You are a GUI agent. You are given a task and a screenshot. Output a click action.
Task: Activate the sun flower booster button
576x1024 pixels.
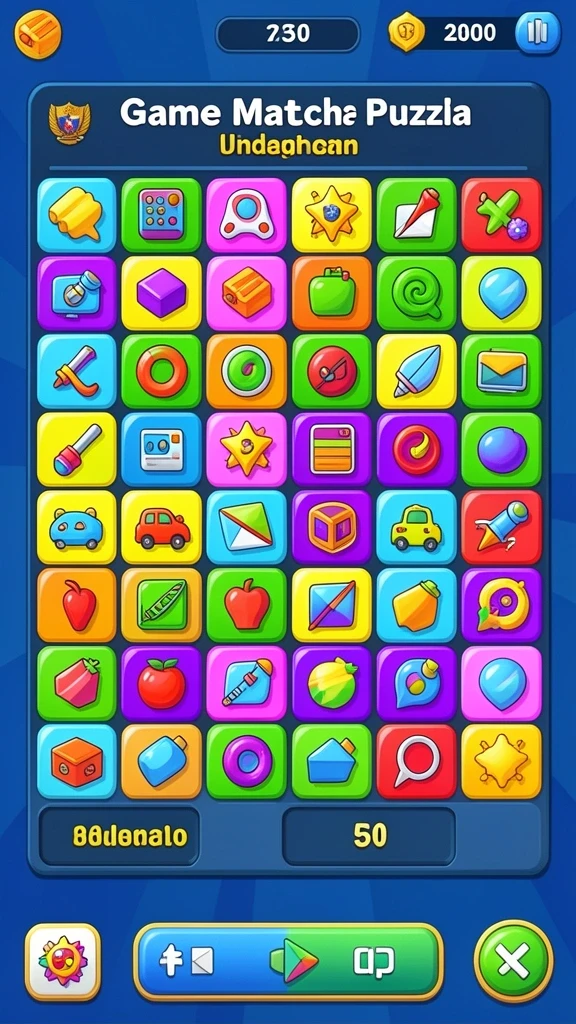pos(63,962)
